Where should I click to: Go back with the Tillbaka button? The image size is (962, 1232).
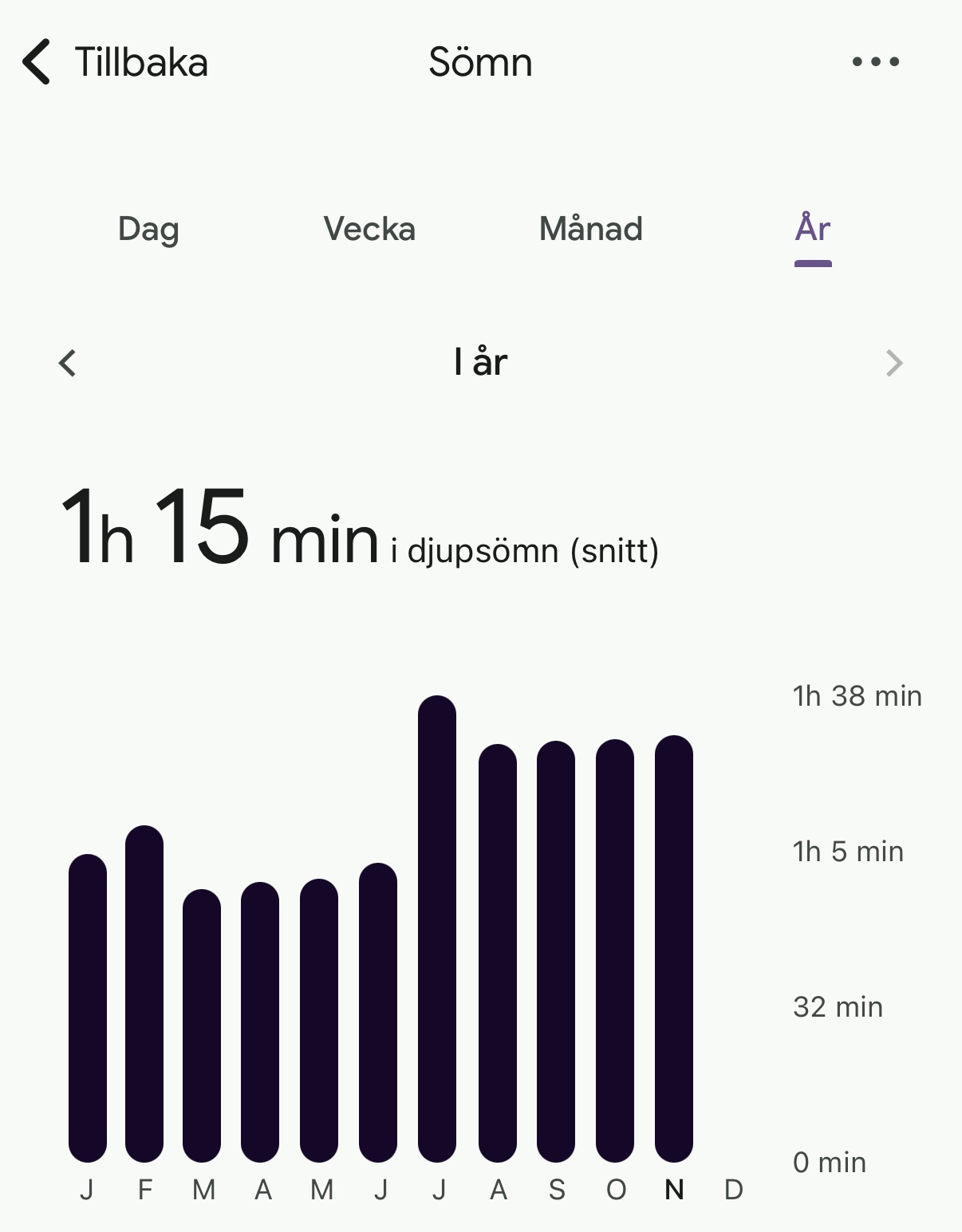116,62
